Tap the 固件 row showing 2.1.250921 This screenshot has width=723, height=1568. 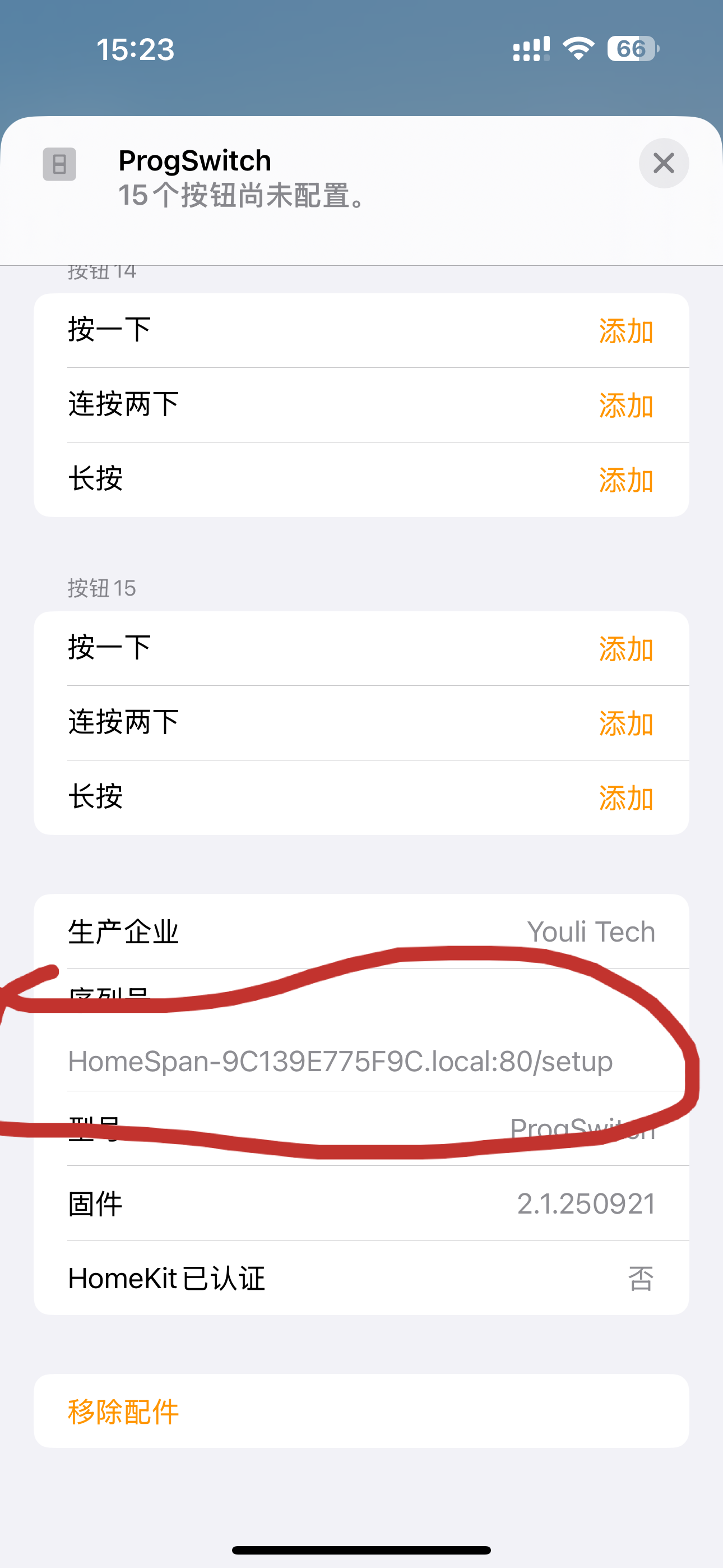[x=361, y=1203]
